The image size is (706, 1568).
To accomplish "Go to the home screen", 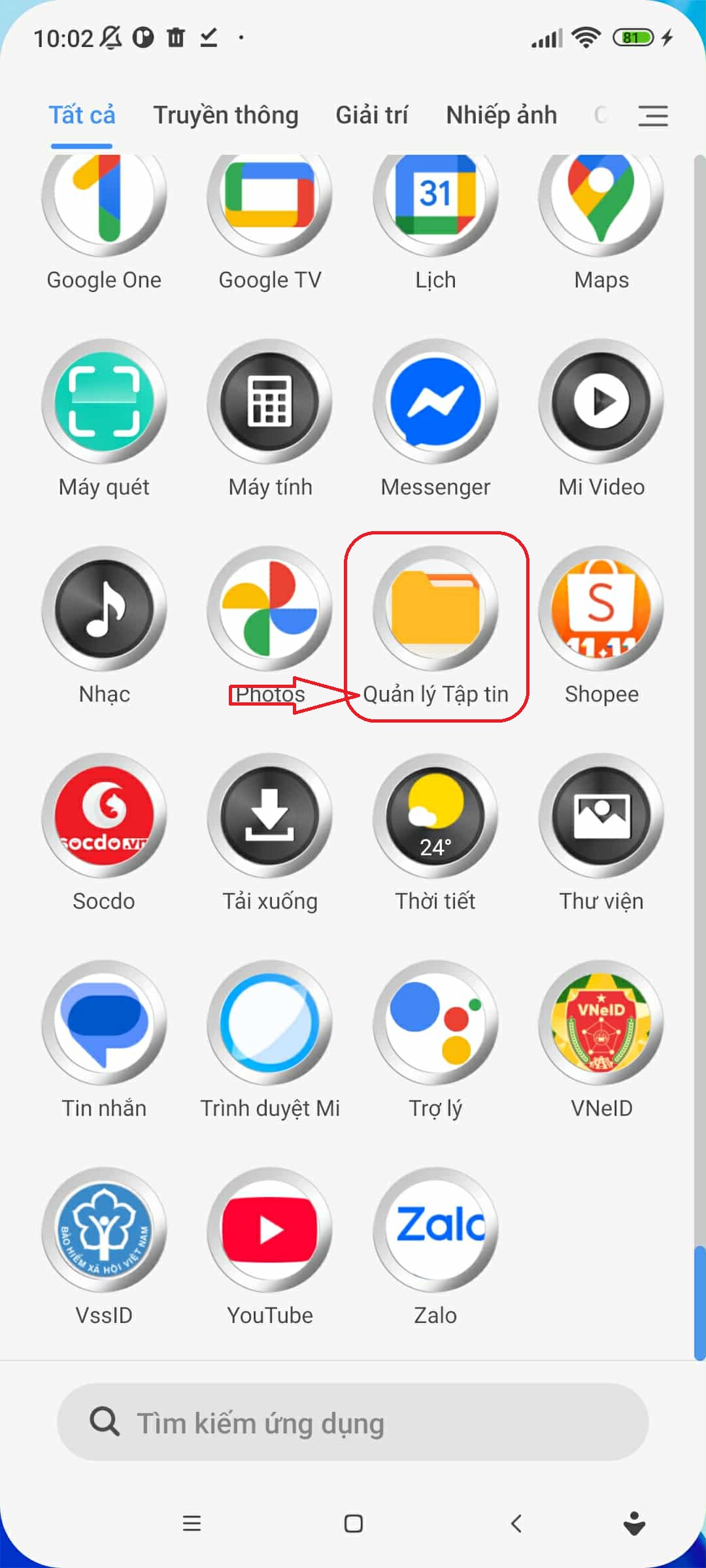I will tap(353, 1524).
